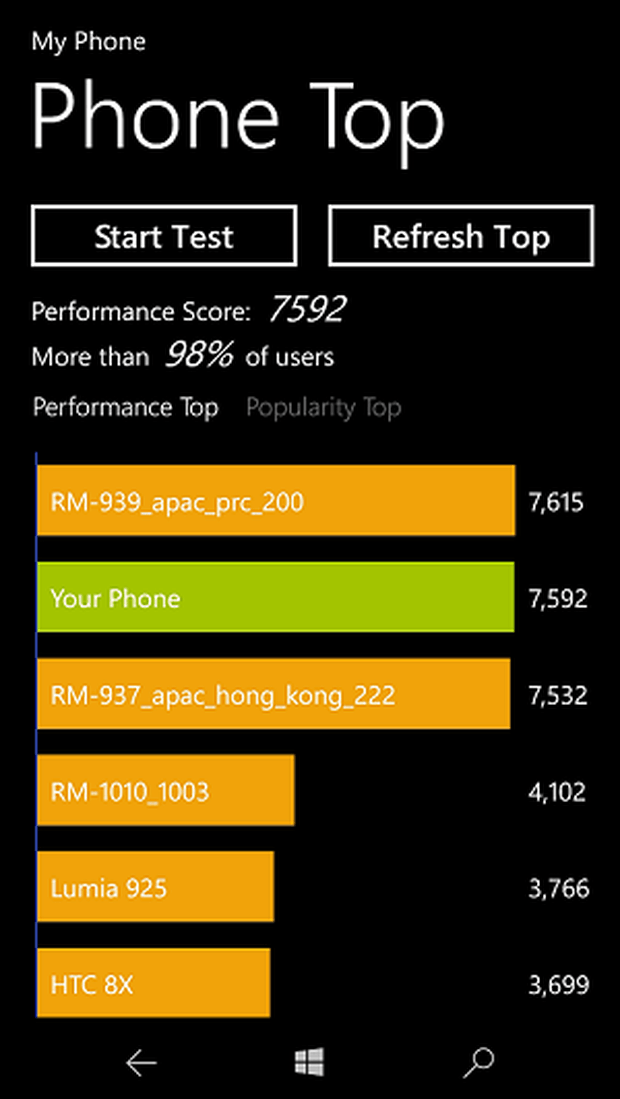The image size is (620, 1099).
Task: Start the performance test
Action: pos(164,236)
